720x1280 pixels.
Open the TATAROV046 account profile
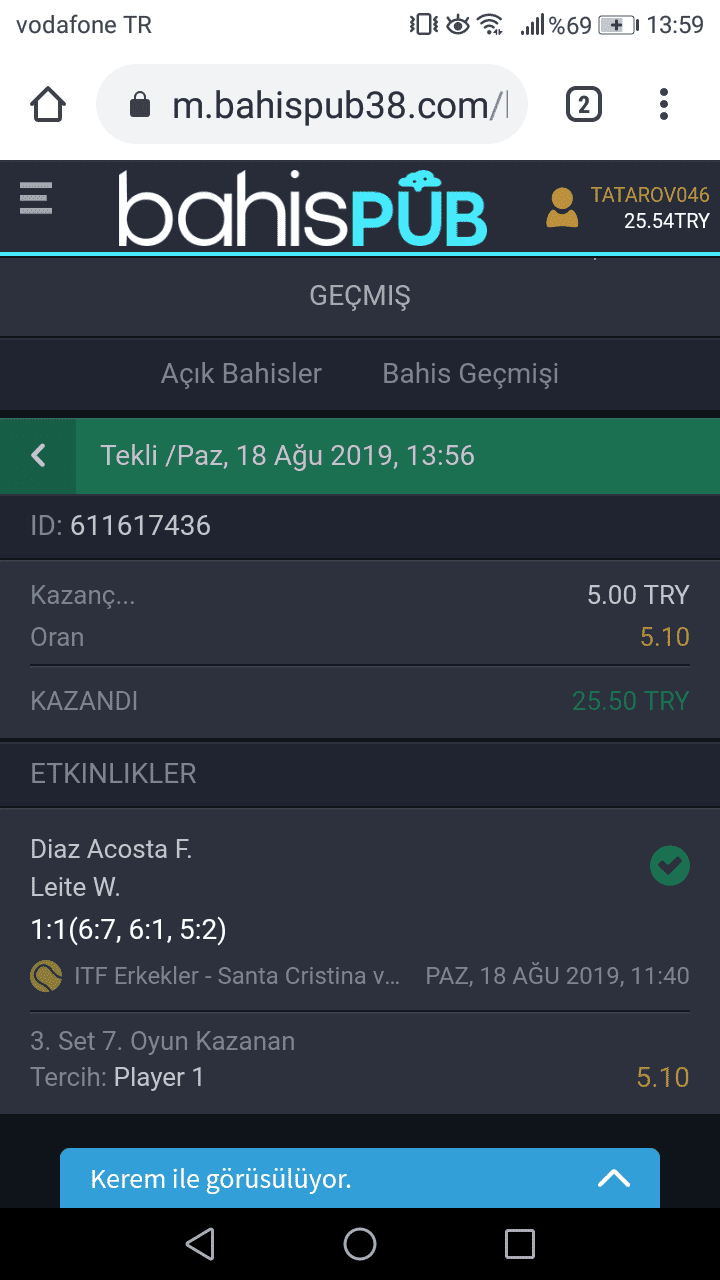[x=627, y=208]
